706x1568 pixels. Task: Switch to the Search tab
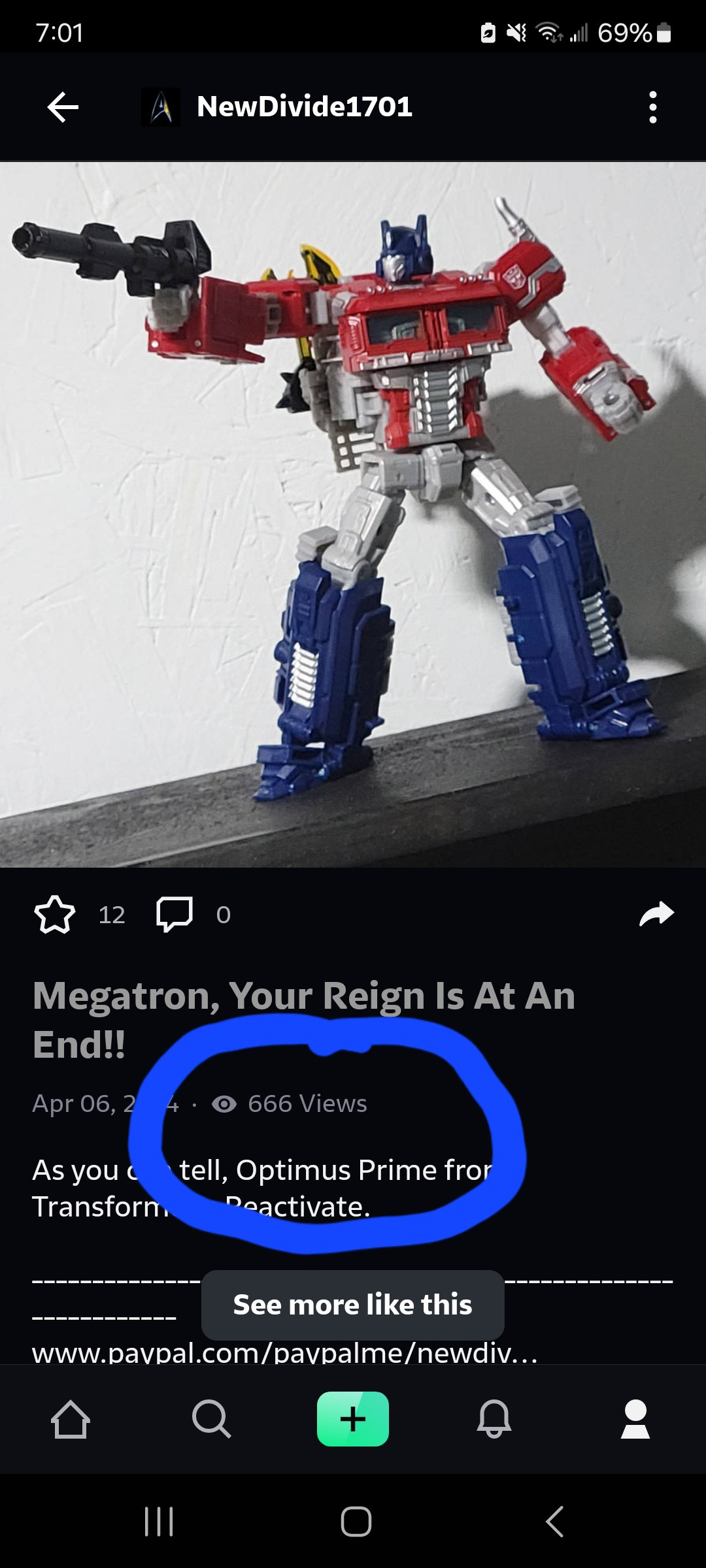click(211, 1419)
